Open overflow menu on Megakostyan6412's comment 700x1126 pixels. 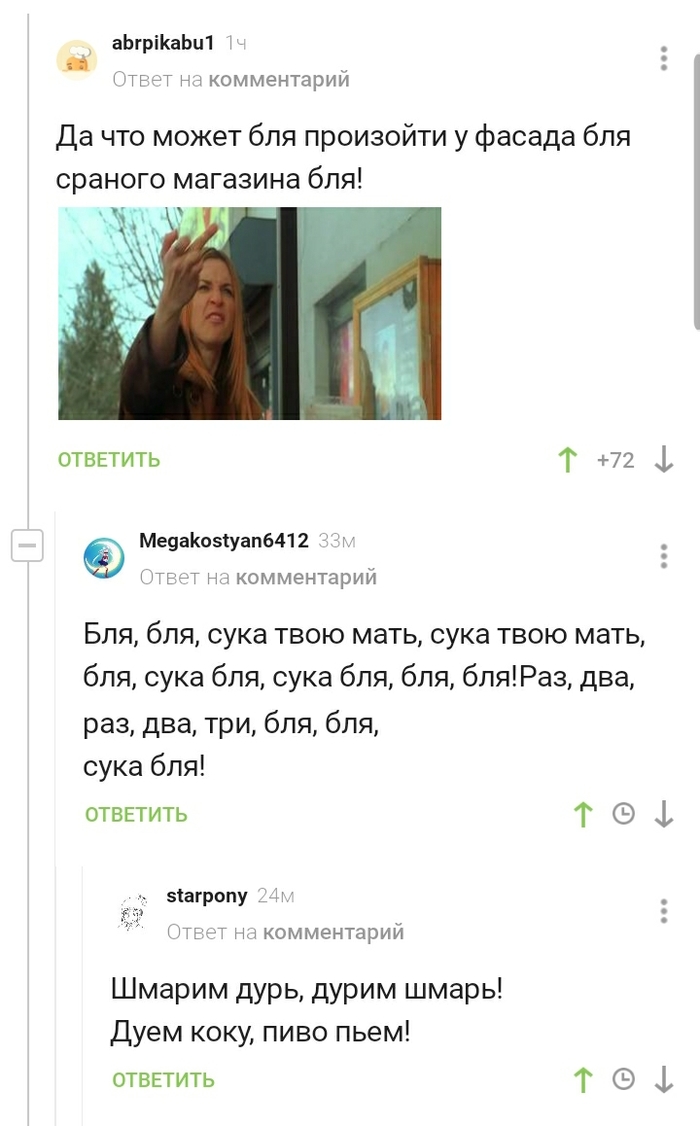tap(664, 556)
